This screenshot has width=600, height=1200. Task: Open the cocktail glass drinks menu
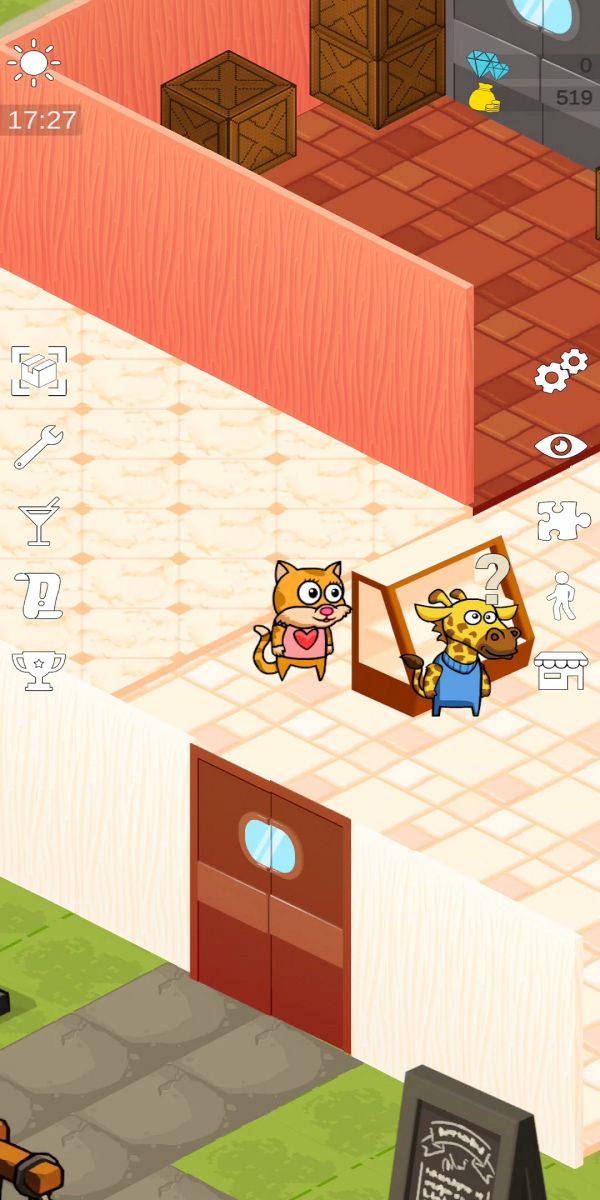(x=39, y=521)
